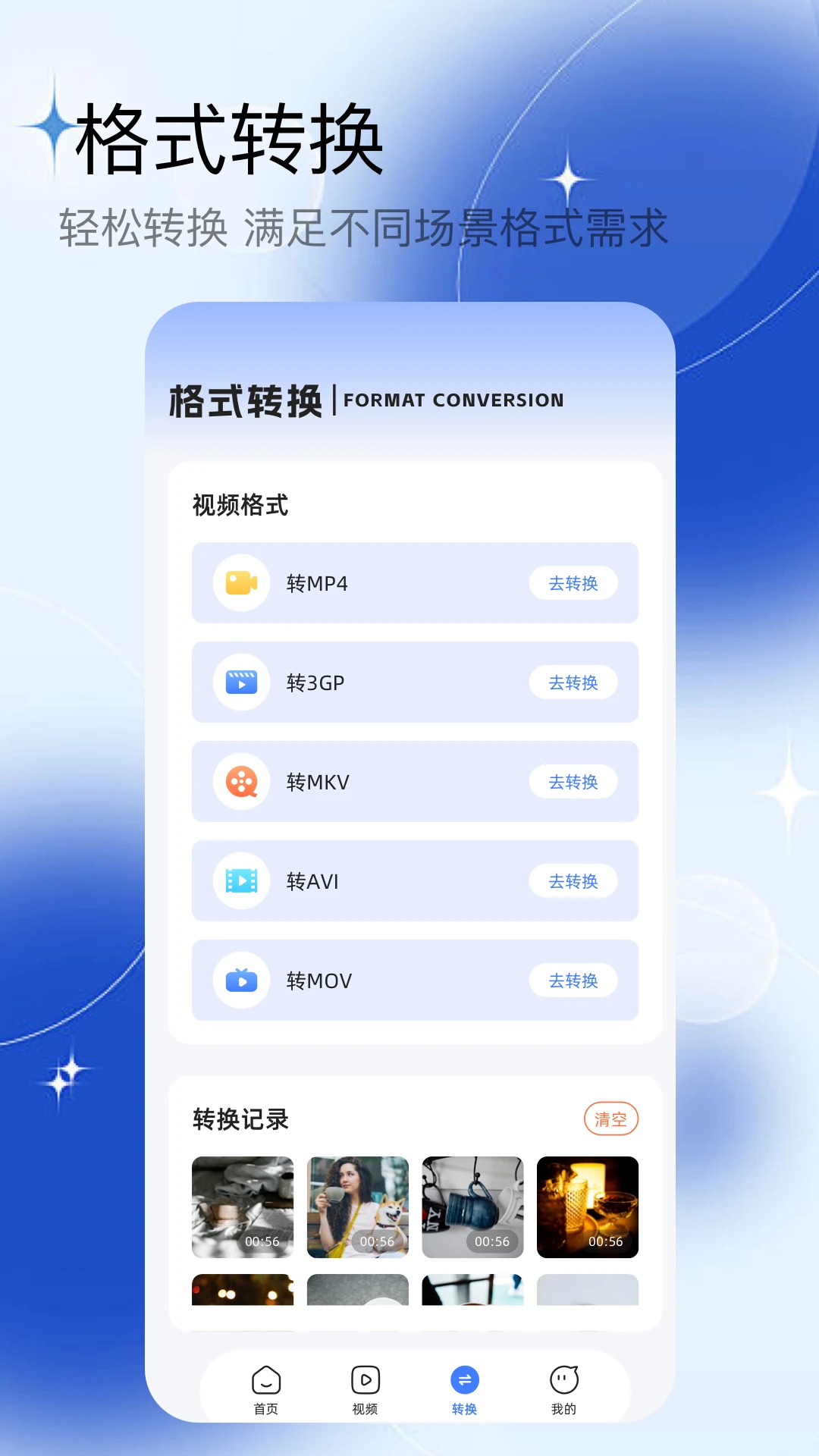Start 转MP4 conversion via its 去转换 button
The image size is (819, 1456).
click(x=575, y=583)
